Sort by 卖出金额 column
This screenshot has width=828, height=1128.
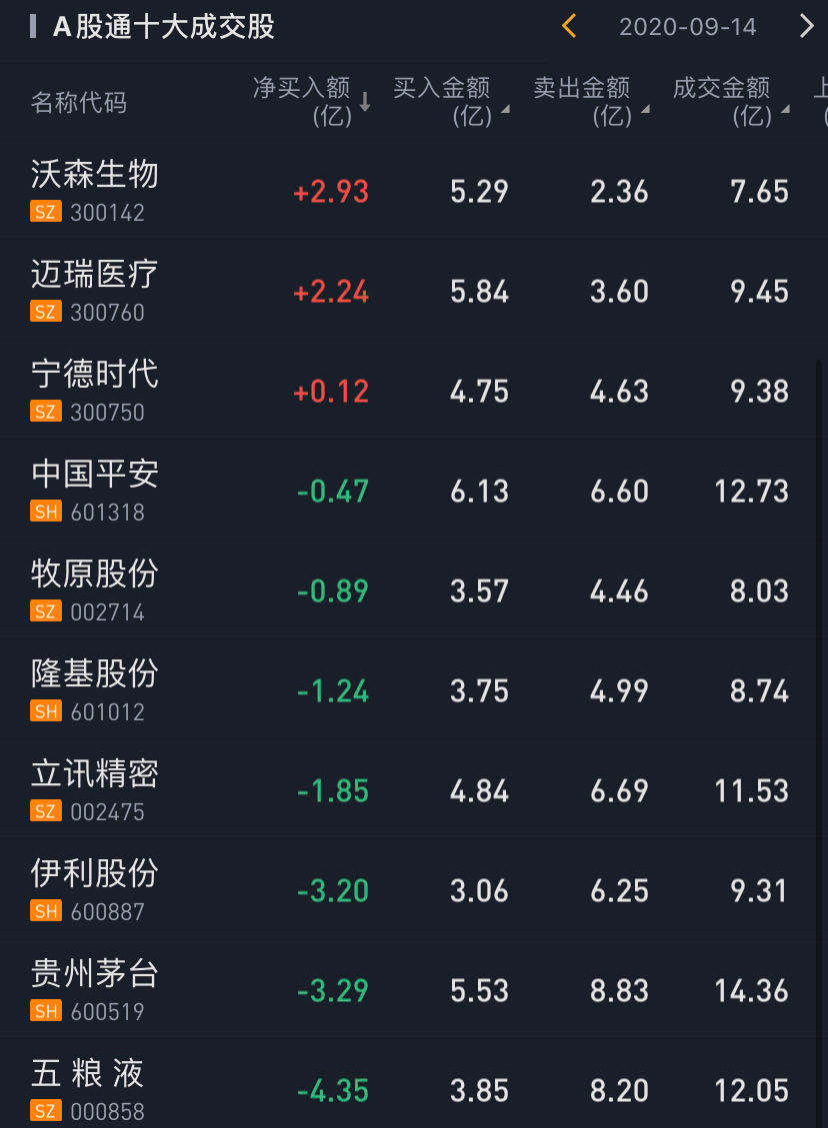point(590,101)
